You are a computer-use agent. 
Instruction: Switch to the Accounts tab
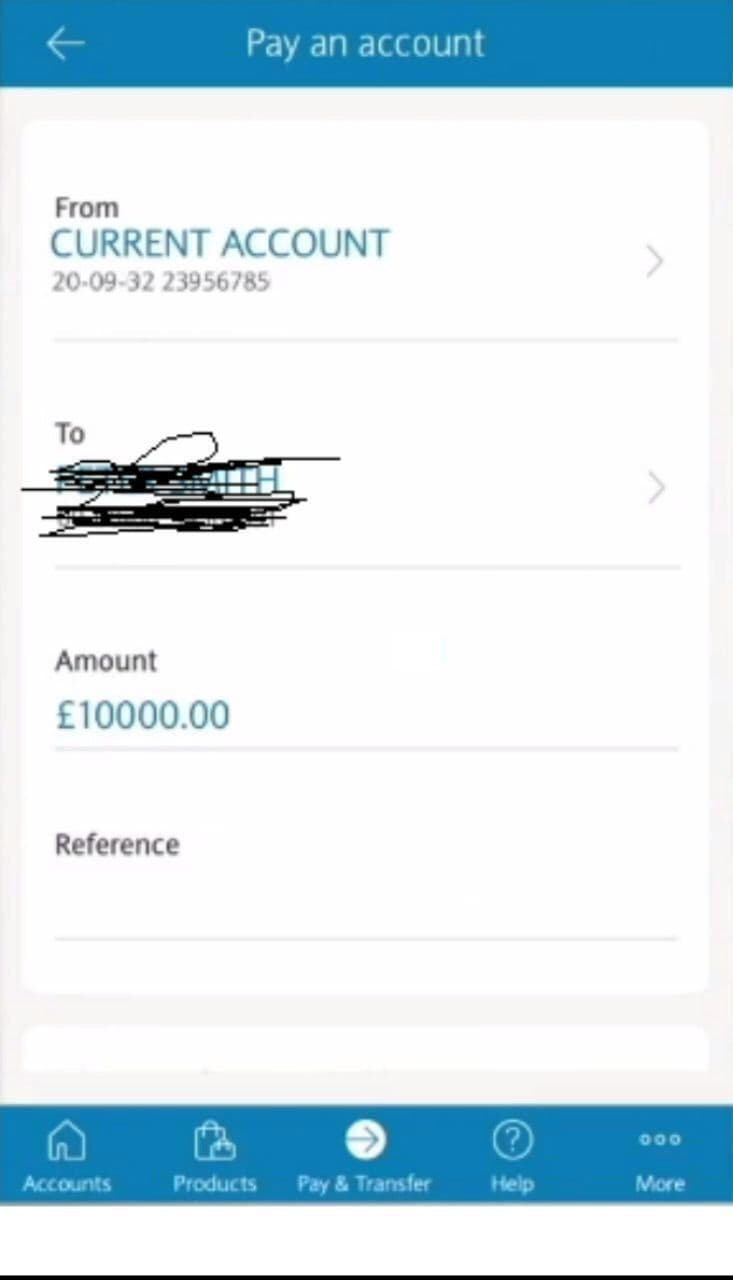point(67,1157)
